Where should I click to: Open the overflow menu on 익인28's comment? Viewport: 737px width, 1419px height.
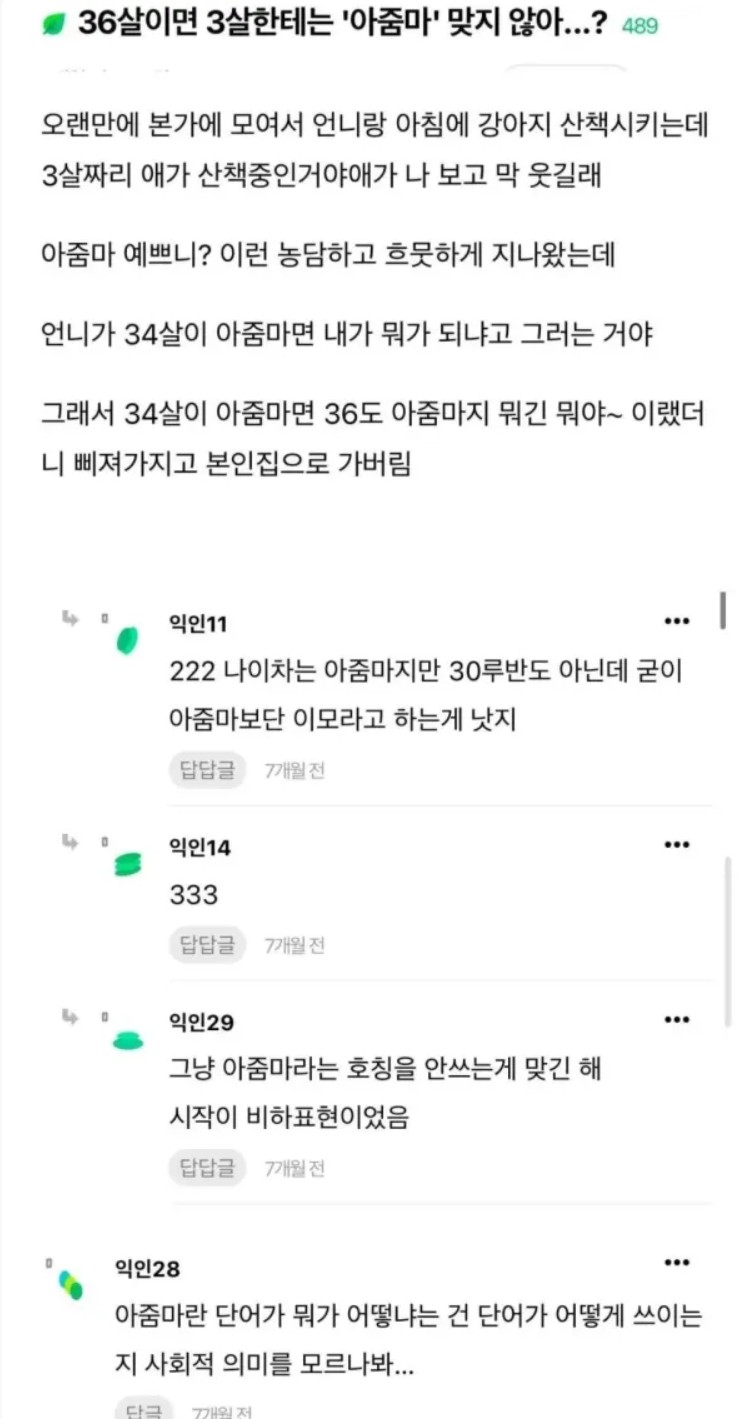click(677, 1262)
